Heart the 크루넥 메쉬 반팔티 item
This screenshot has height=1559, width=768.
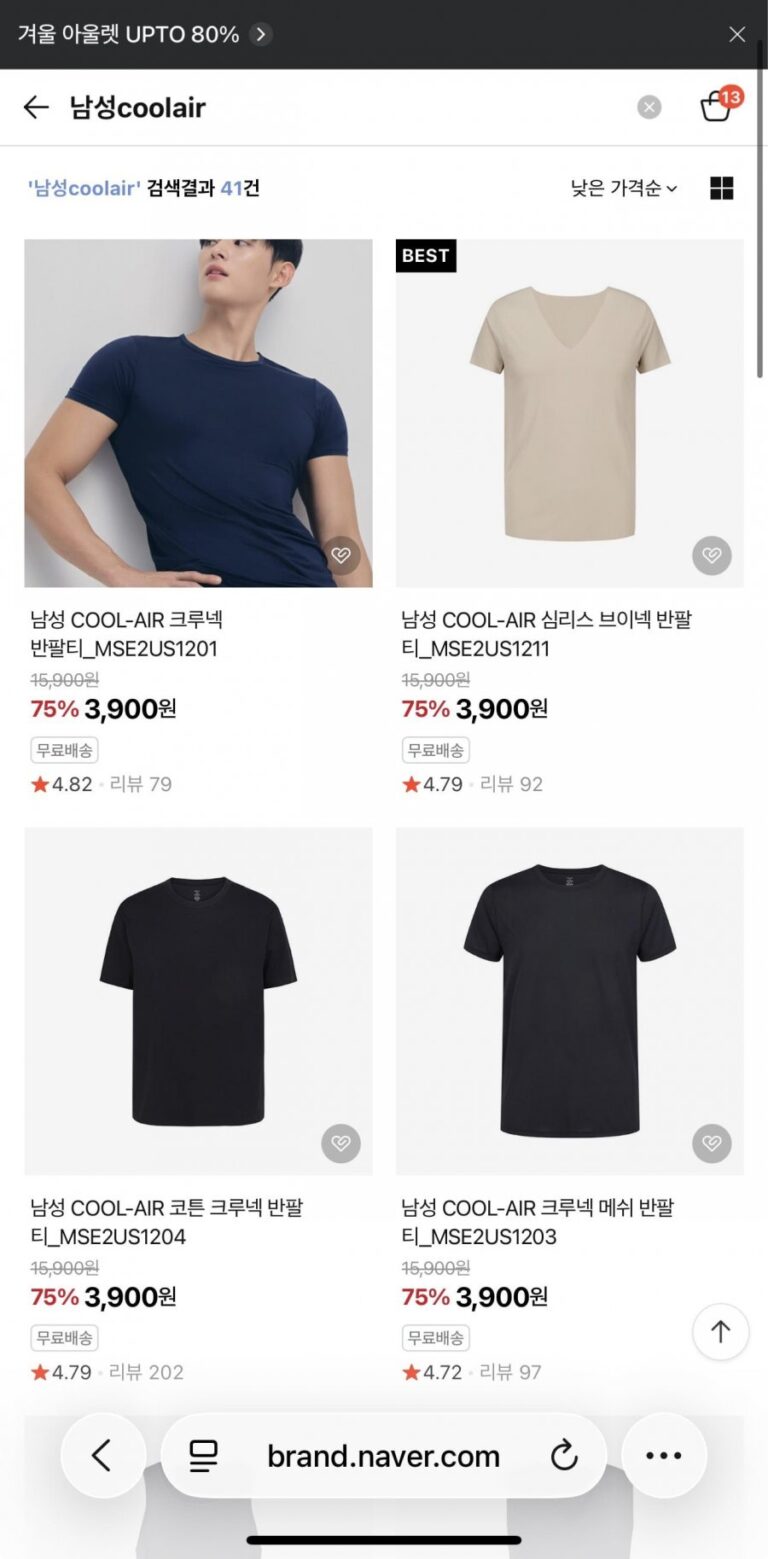point(712,1143)
